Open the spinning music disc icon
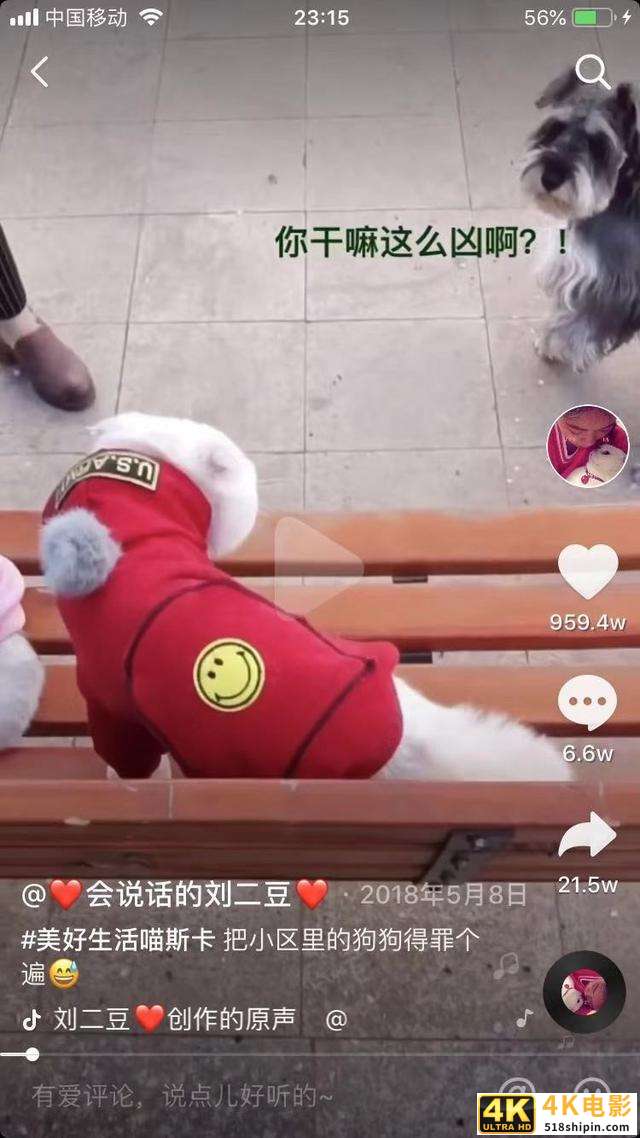 pyautogui.click(x=584, y=992)
